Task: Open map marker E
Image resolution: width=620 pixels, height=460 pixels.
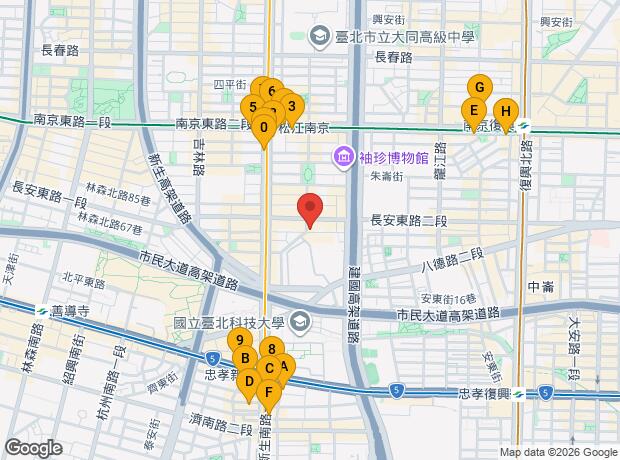Action: 472,110
